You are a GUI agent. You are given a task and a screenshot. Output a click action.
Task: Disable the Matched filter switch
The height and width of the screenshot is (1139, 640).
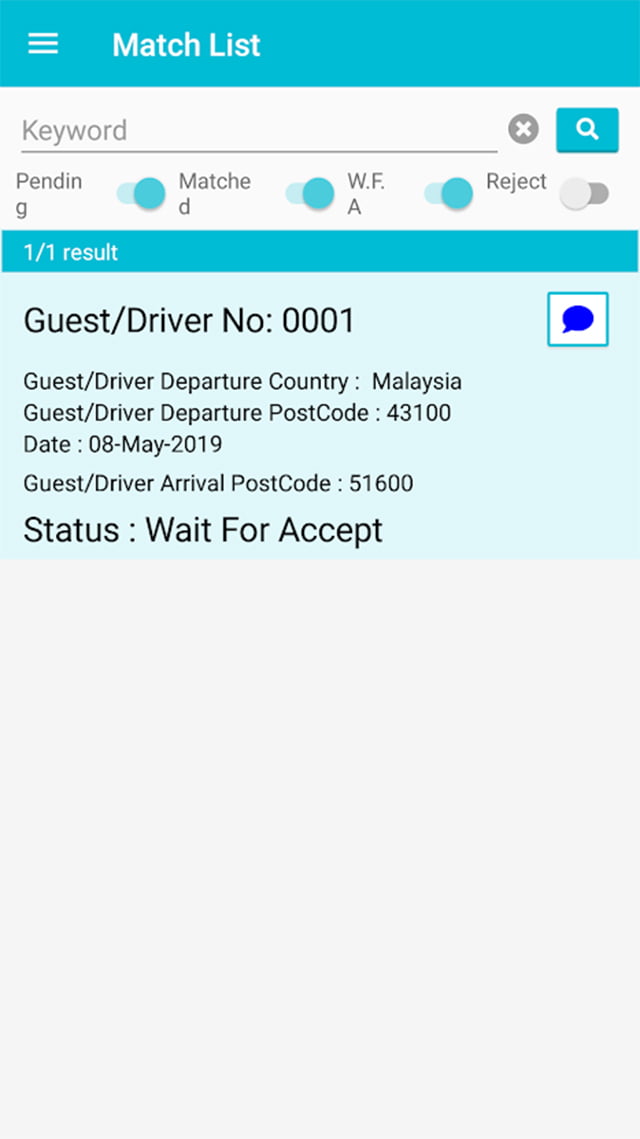(309, 194)
